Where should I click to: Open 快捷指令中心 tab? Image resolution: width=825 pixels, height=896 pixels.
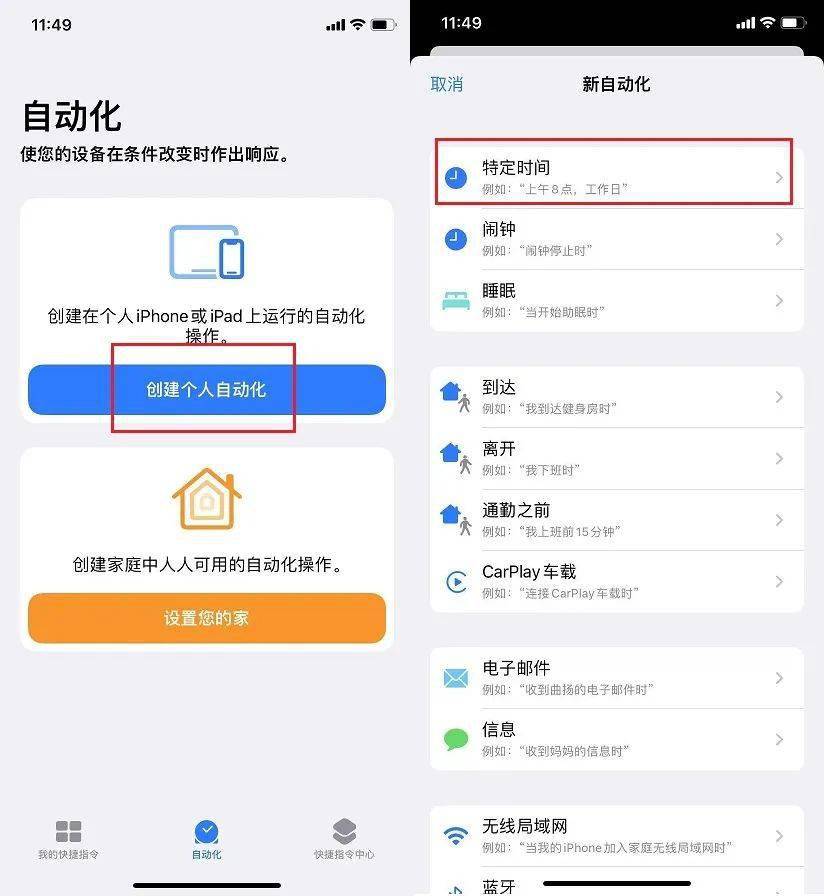click(x=344, y=840)
